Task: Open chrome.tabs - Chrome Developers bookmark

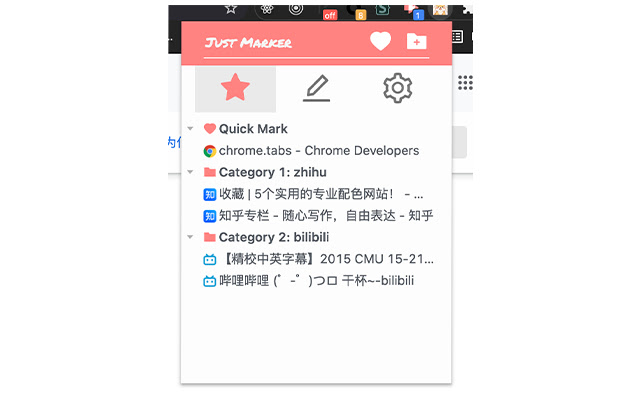Action: (318, 151)
